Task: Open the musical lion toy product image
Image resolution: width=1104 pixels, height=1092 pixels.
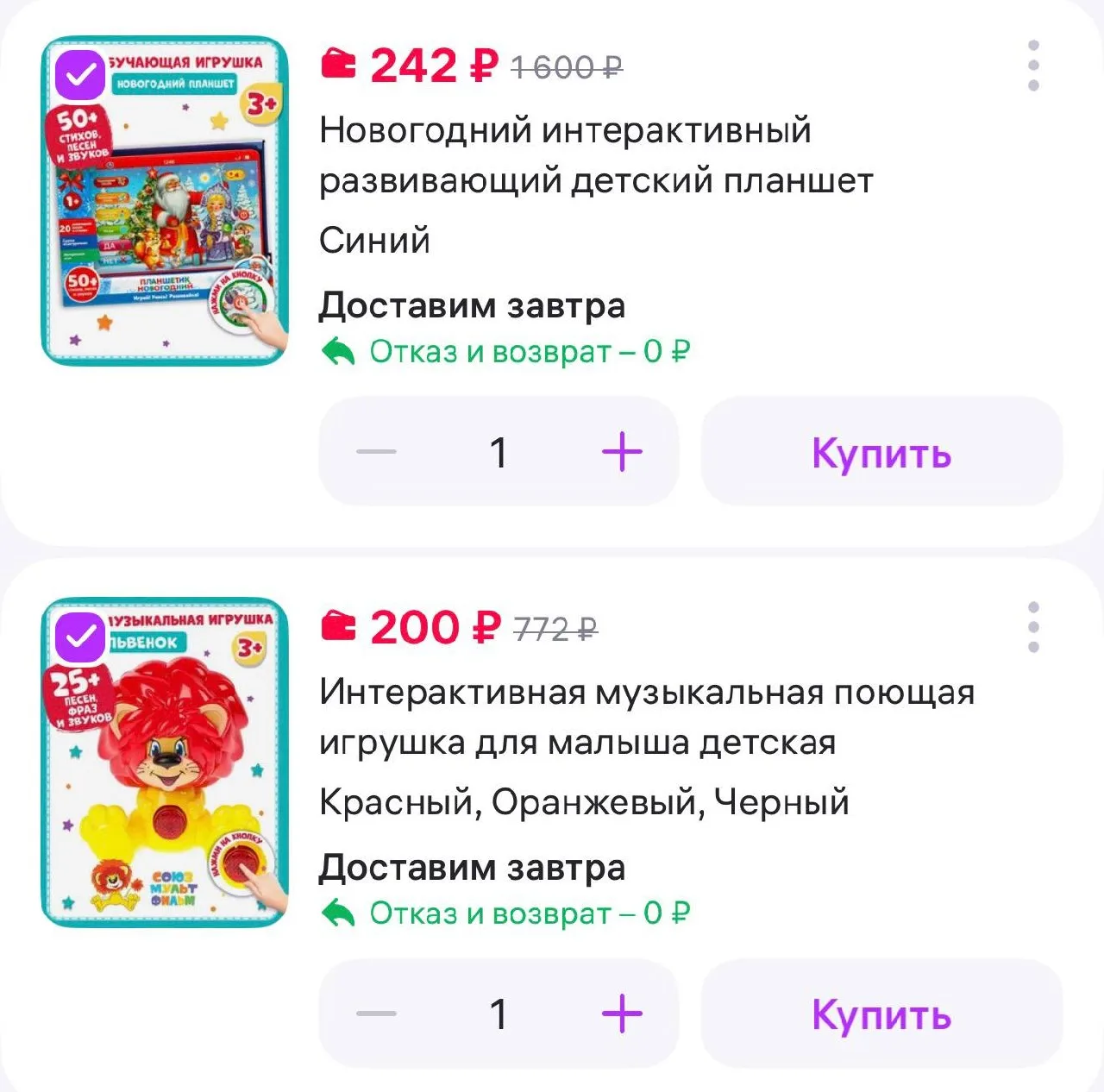Action: click(x=165, y=763)
